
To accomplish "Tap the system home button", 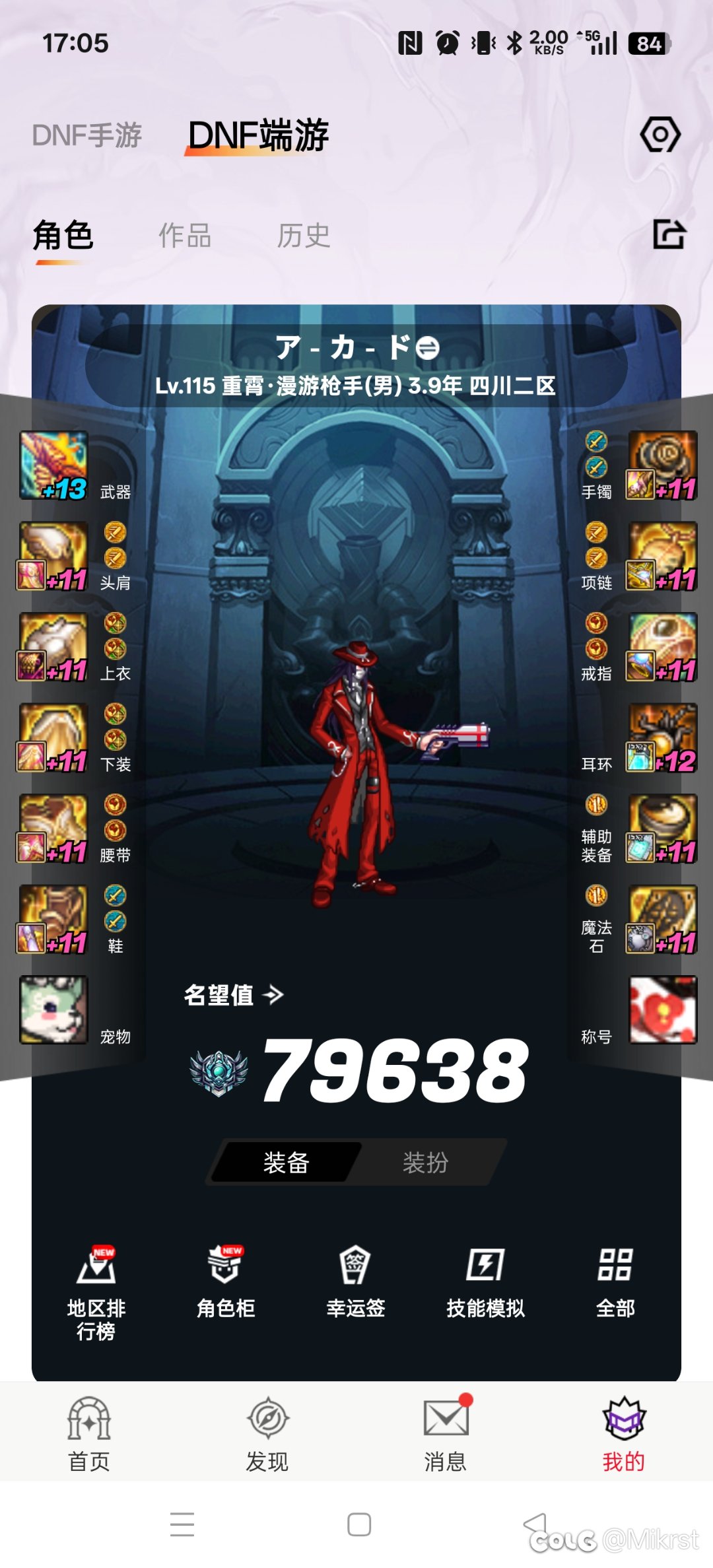I will coord(358,1524).
